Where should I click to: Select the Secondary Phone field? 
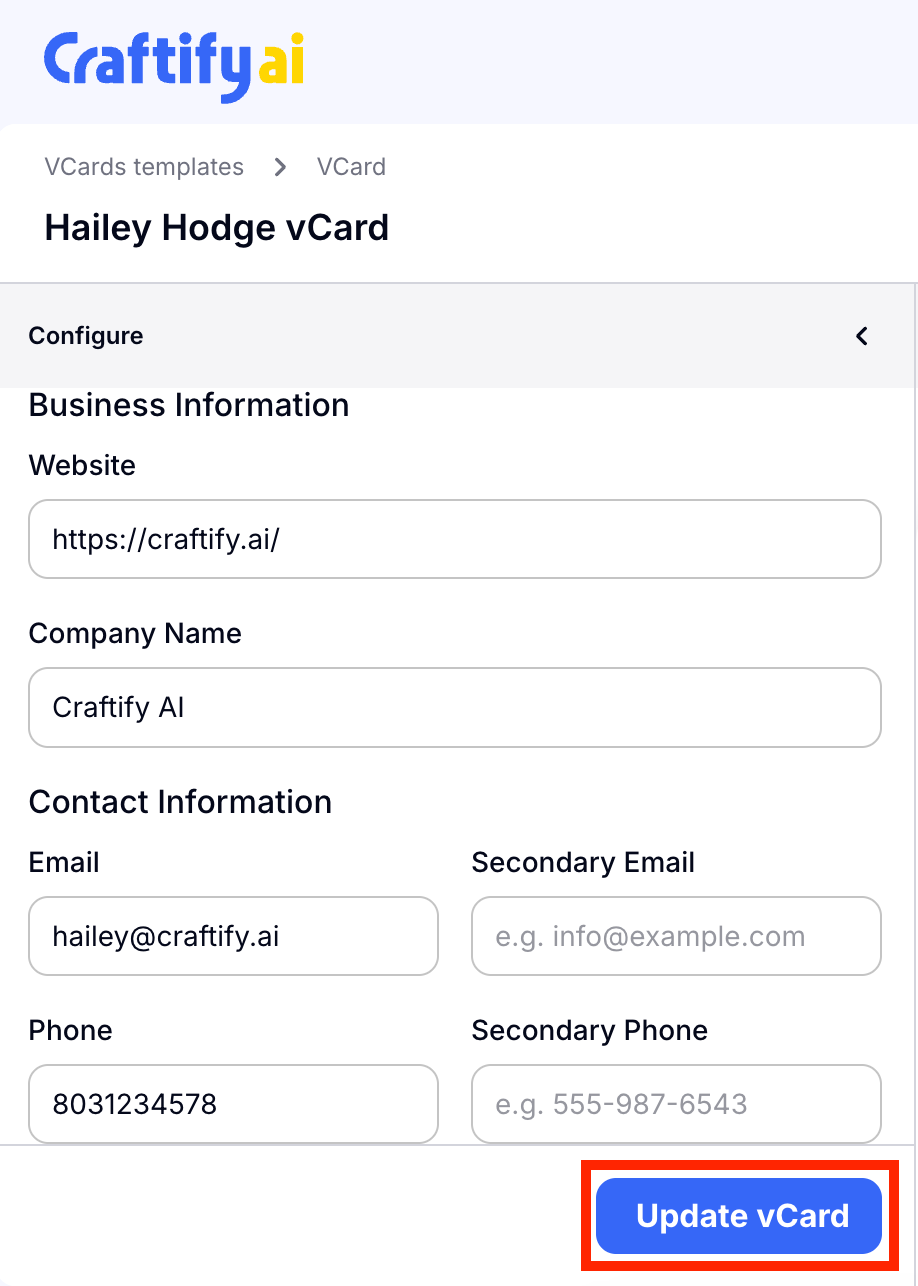pyautogui.click(x=676, y=1104)
